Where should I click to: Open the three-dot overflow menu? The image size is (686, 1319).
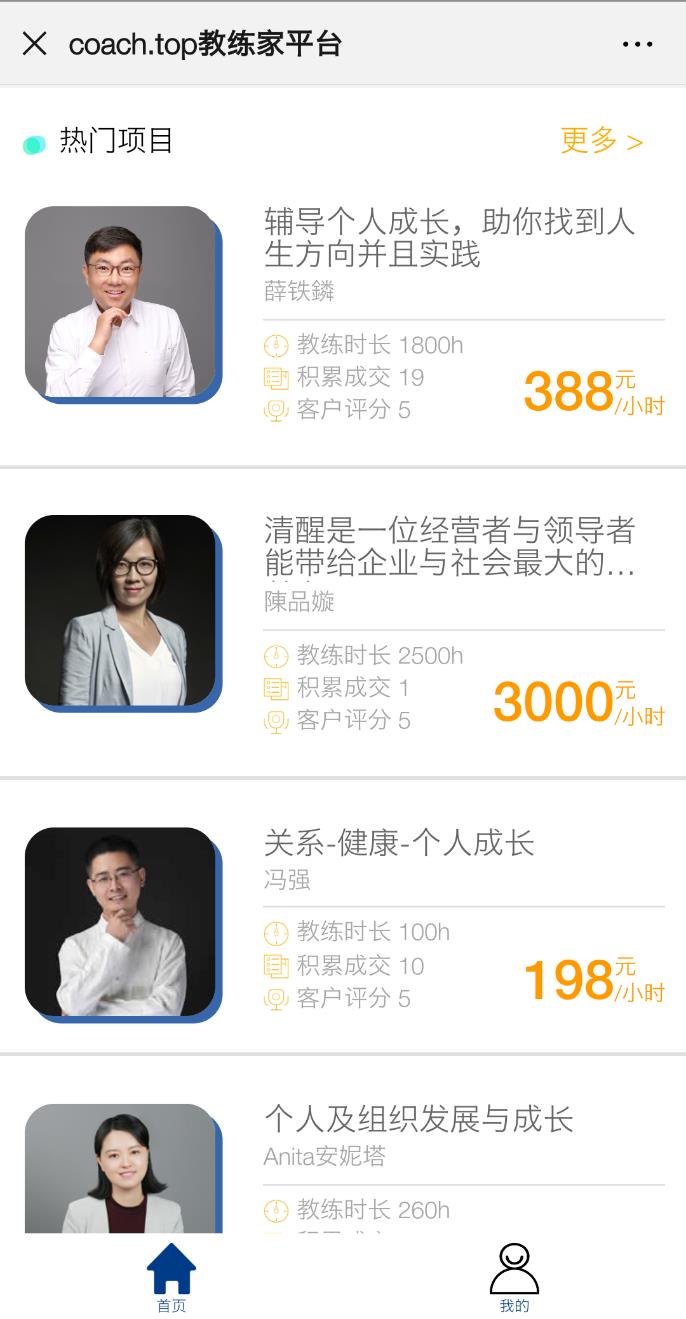pos(637,44)
